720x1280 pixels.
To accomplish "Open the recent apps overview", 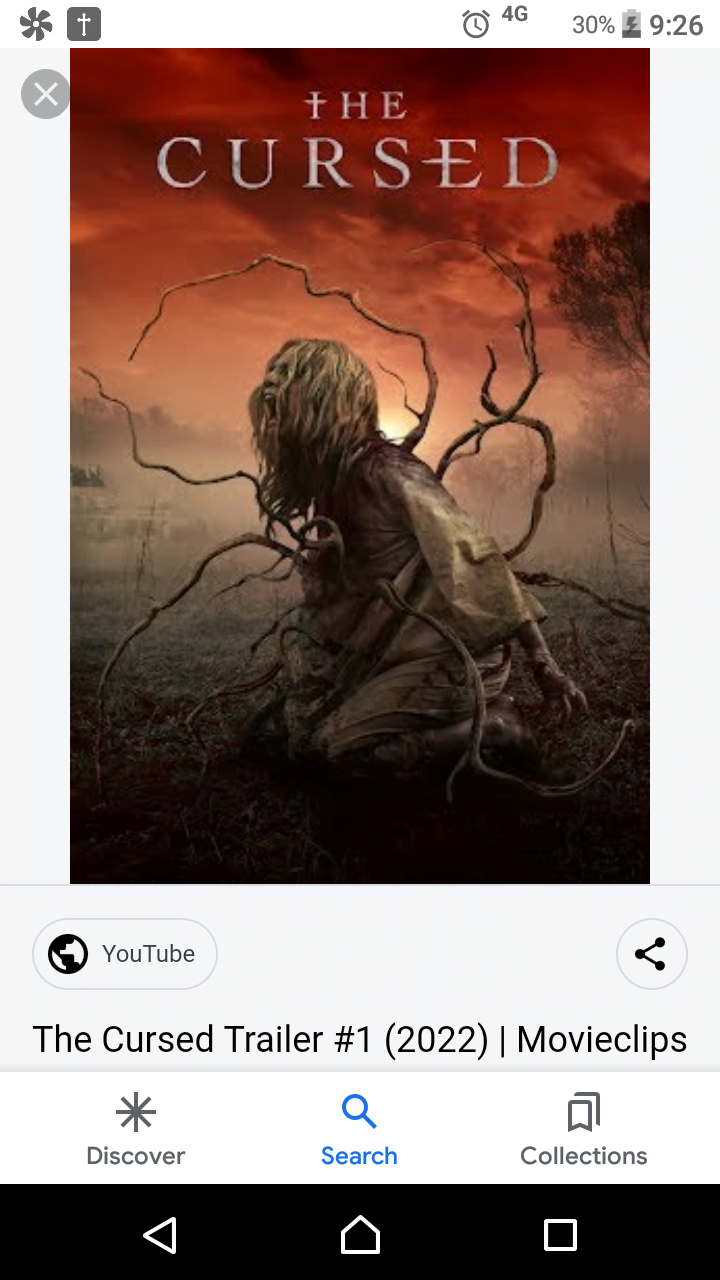I will pos(560,1234).
